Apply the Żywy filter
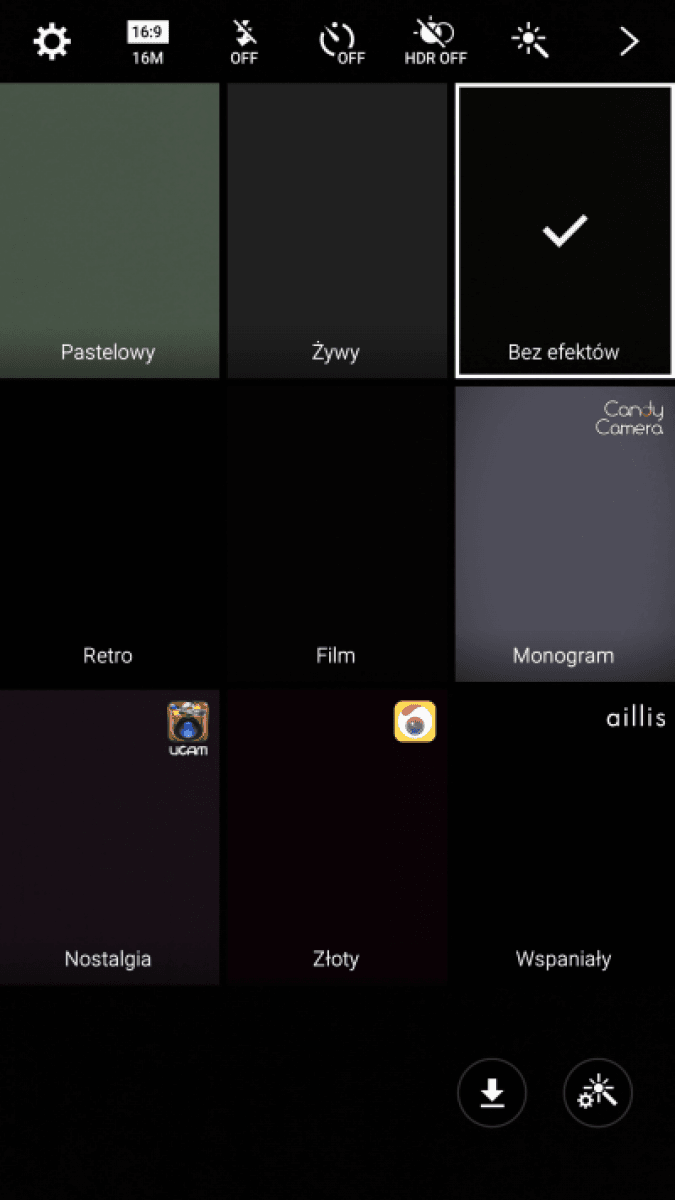The image size is (675, 1200). click(x=336, y=231)
